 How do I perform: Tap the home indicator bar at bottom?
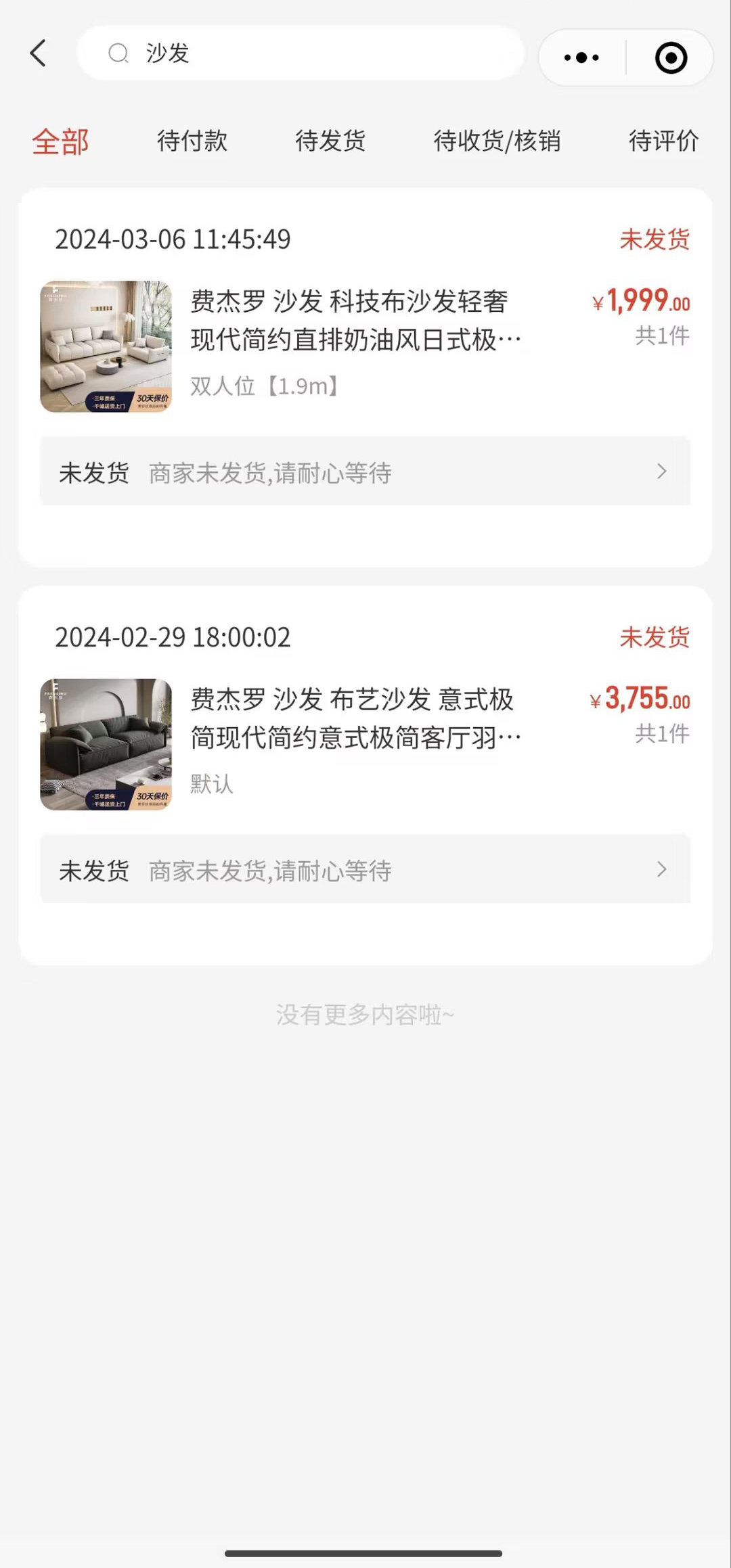pos(365,1552)
